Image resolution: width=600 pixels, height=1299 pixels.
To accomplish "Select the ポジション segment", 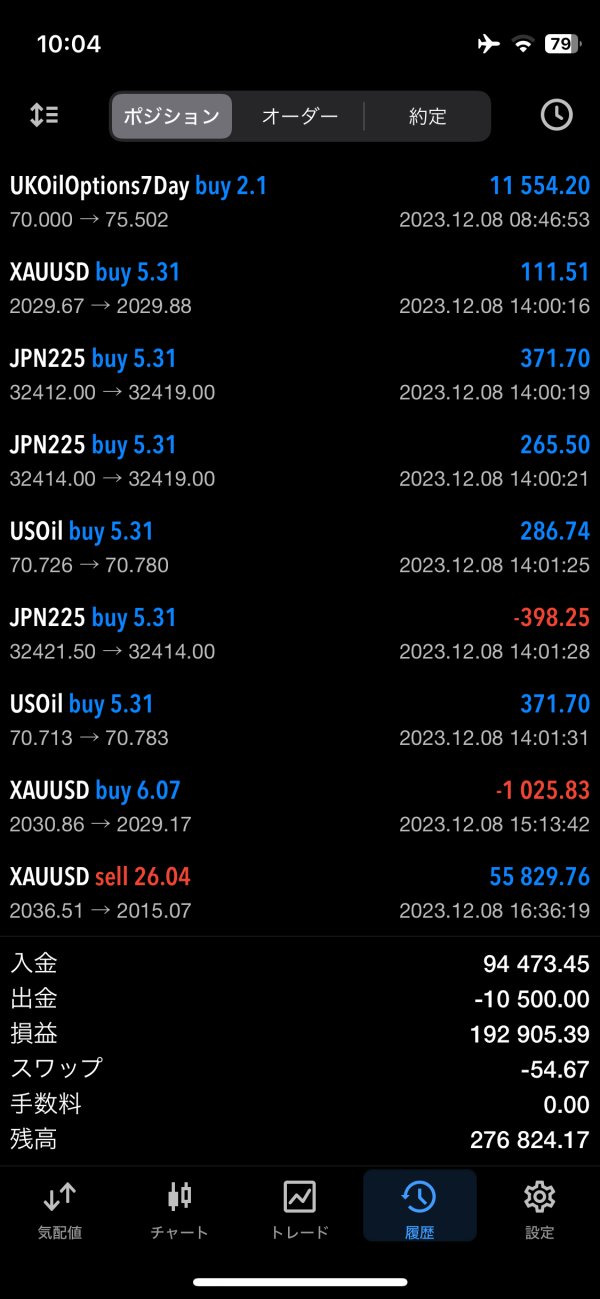I will coord(172,116).
